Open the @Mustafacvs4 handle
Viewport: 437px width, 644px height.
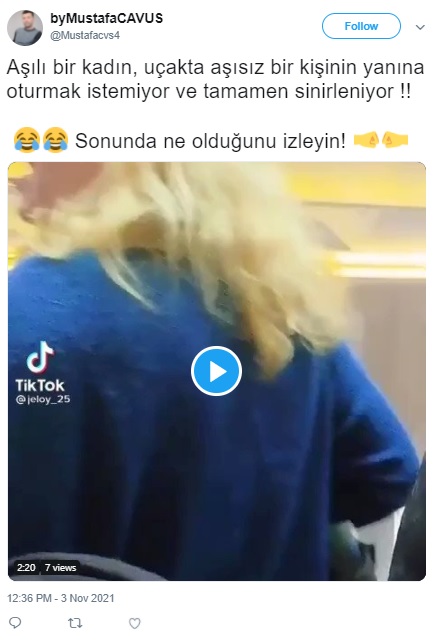[85, 36]
